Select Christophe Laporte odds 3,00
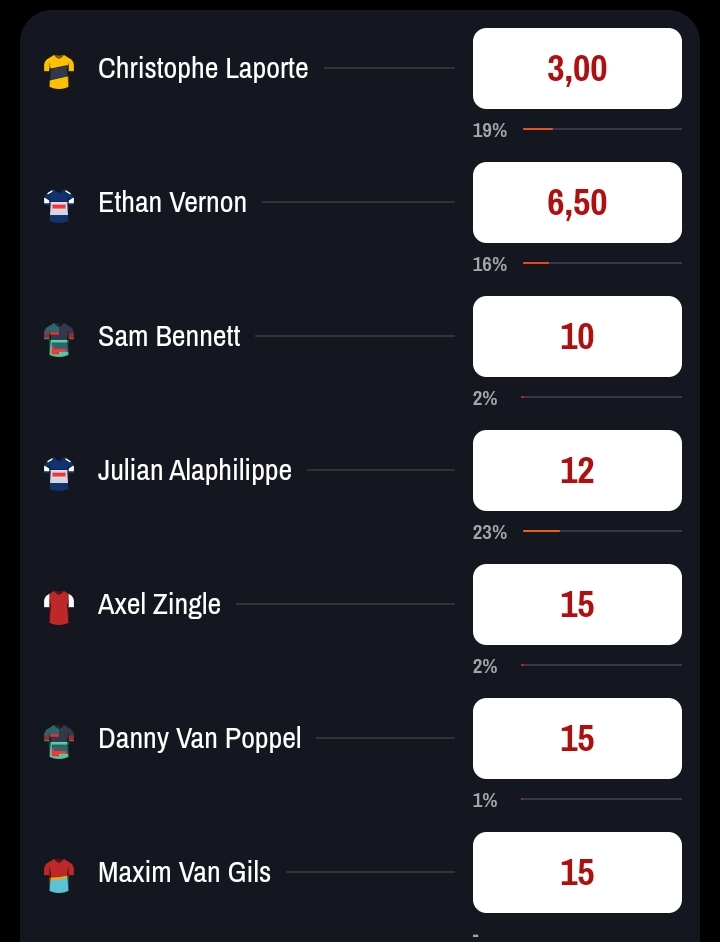Image resolution: width=720 pixels, height=942 pixels. pyautogui.click(x=577, y=68)
